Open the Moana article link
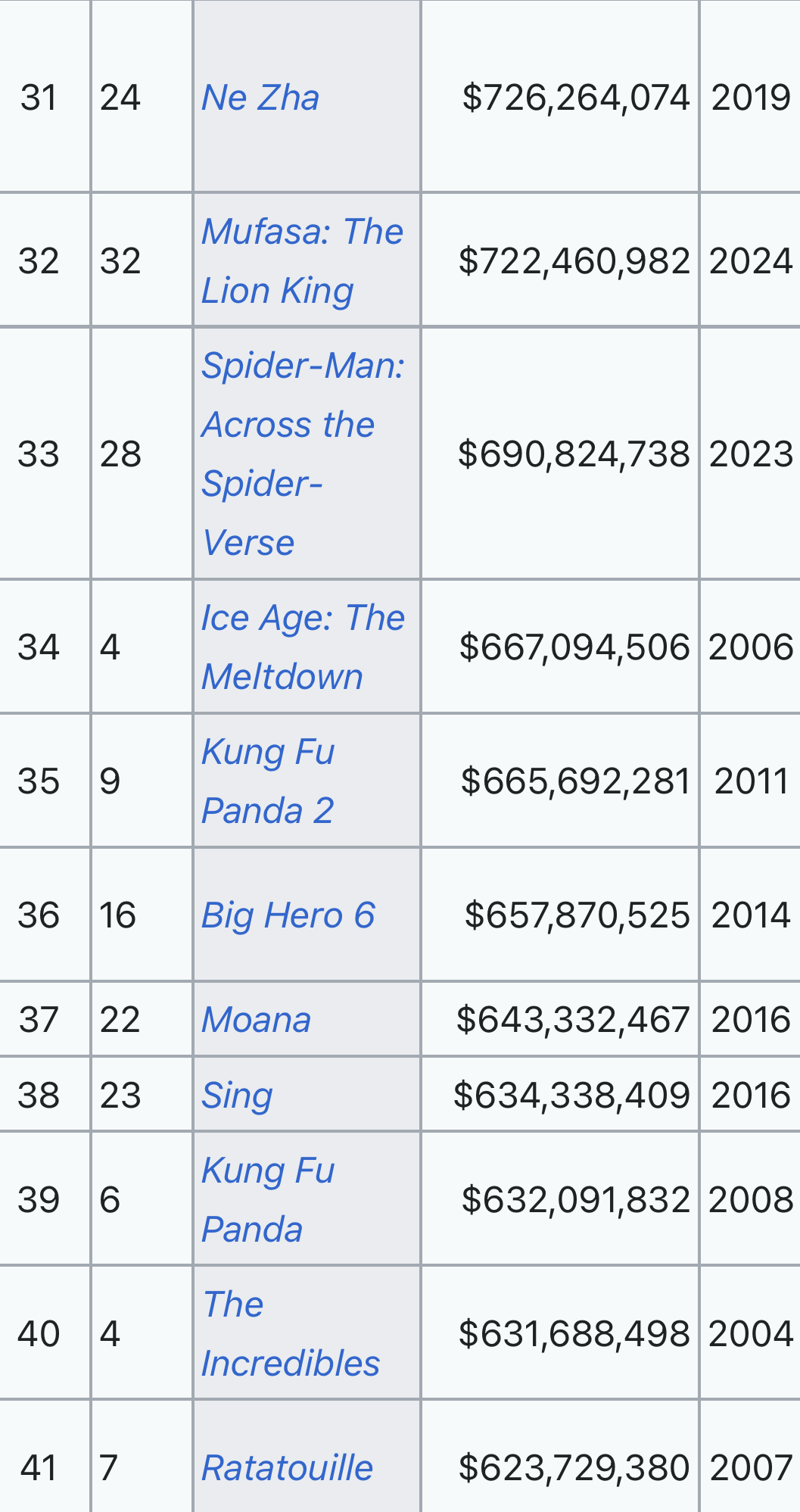 coord(256,1020)
